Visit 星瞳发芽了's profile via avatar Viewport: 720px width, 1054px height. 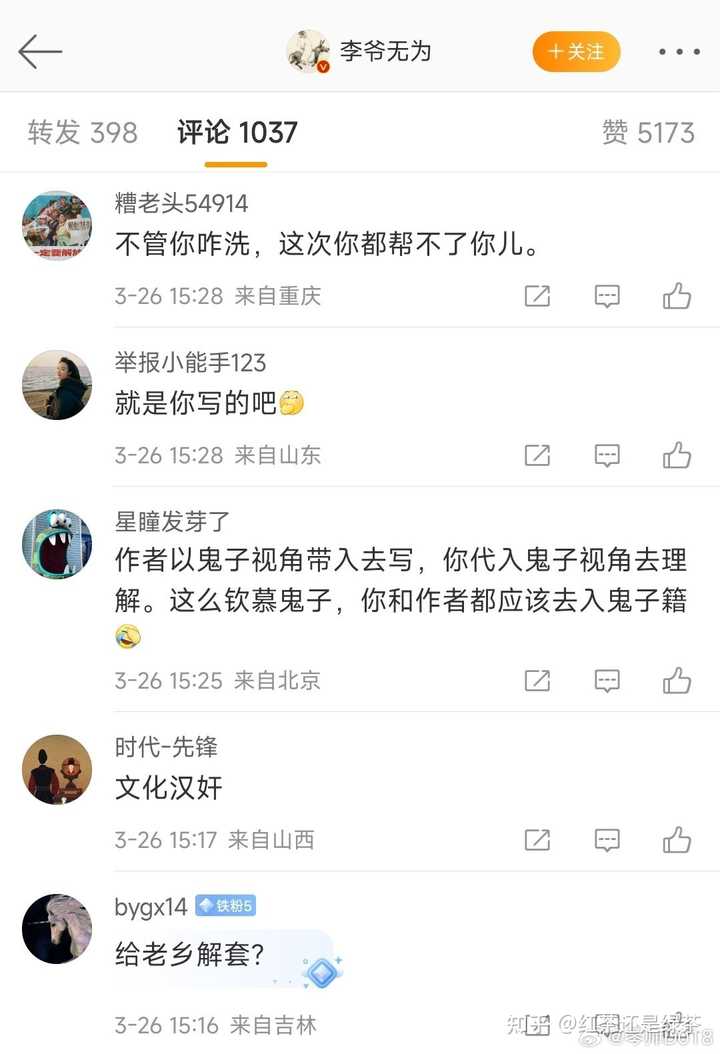pos(57,544)
